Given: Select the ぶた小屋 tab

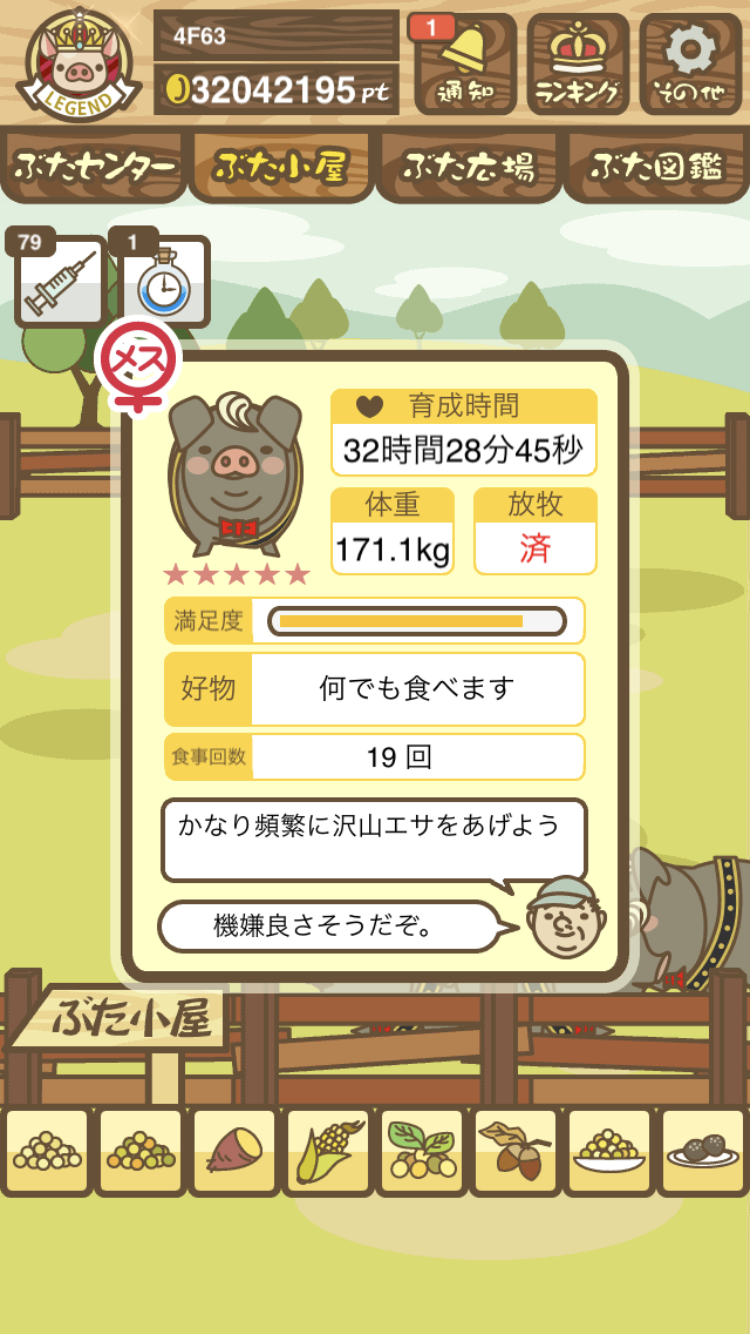Looking at the screenshot, I should pos(281,167).
